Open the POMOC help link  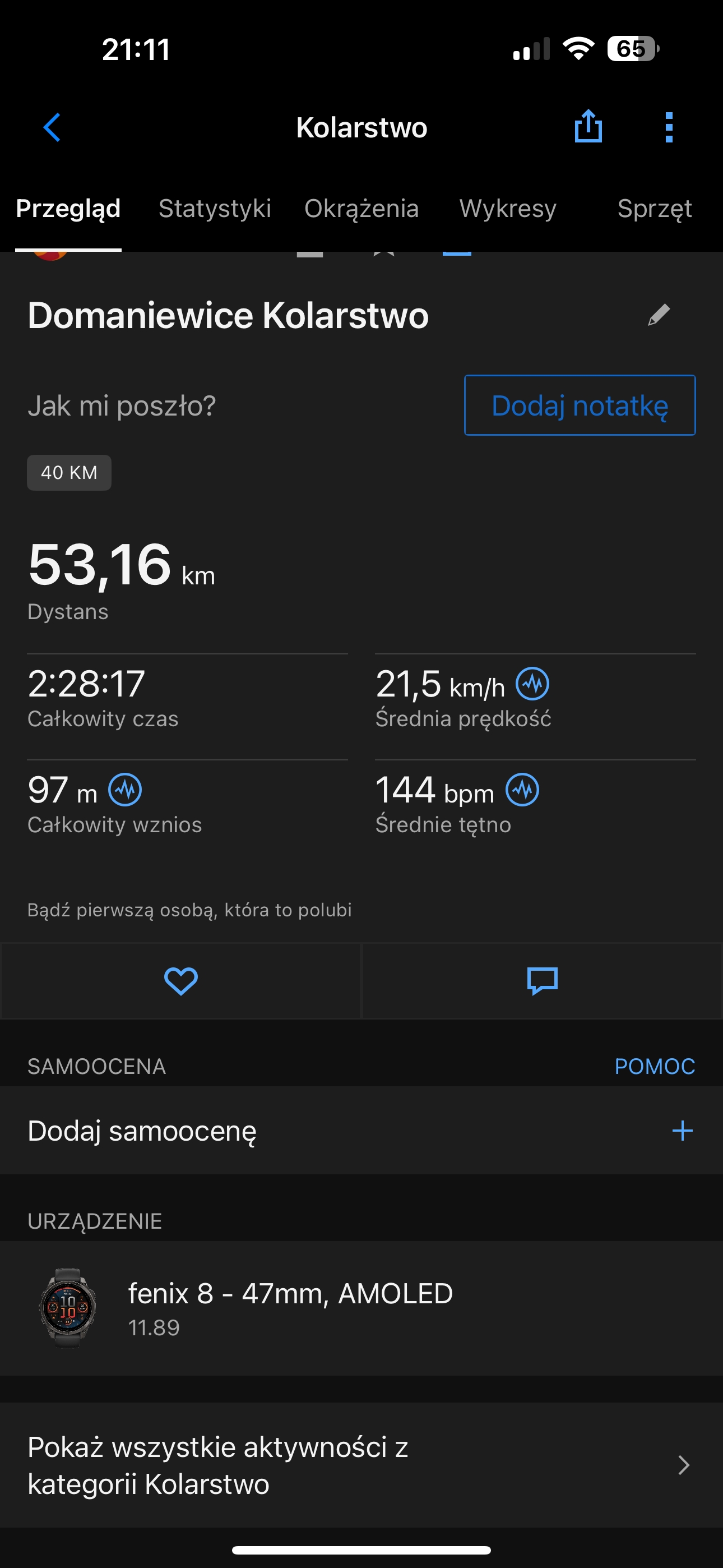pyautogui.click(x=654, y=1067)
